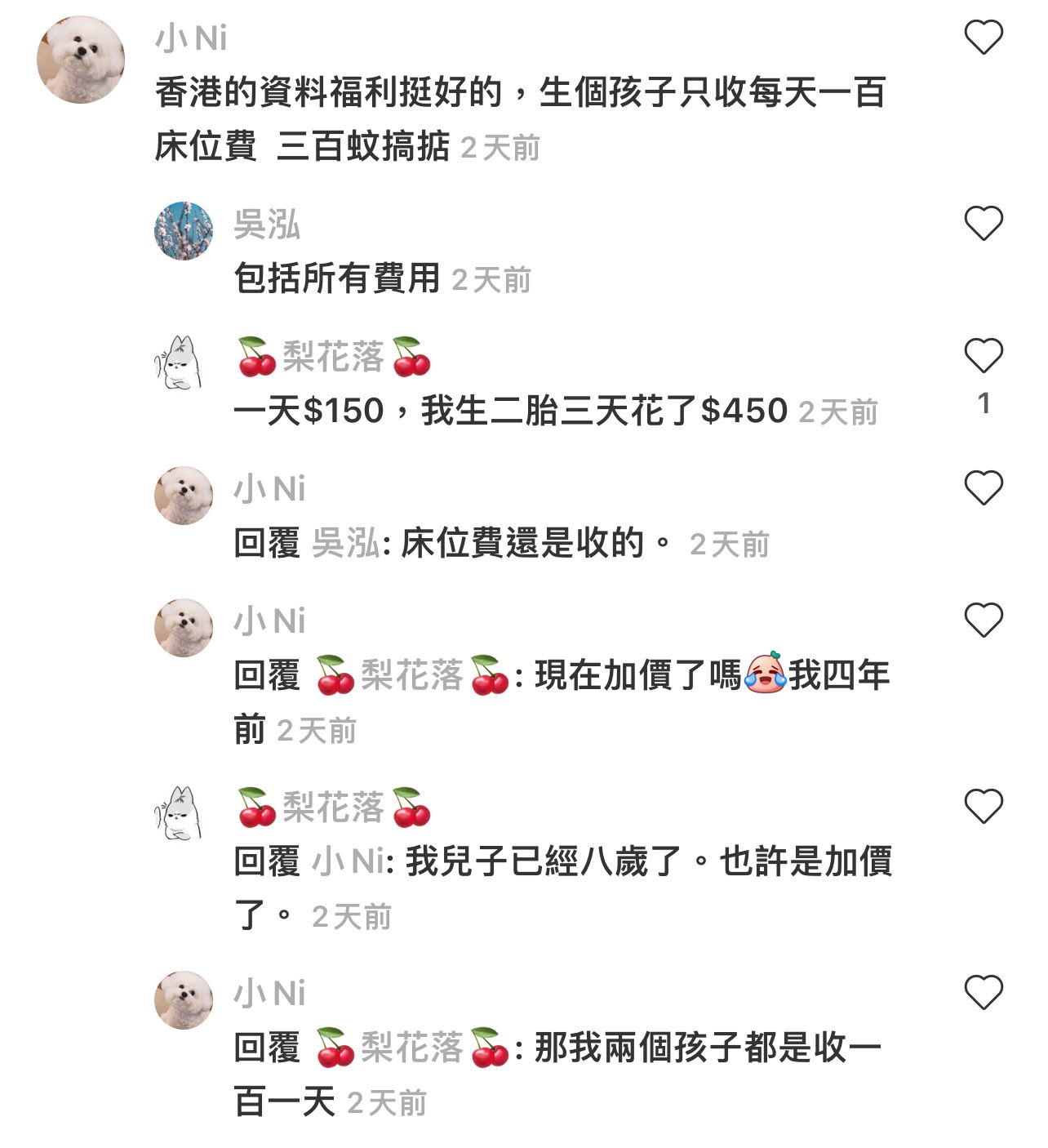Open 梨花落's avatar on the $150 reply
The width and height of the screenshot is (1048, 1148).
[x=180, y=363]
